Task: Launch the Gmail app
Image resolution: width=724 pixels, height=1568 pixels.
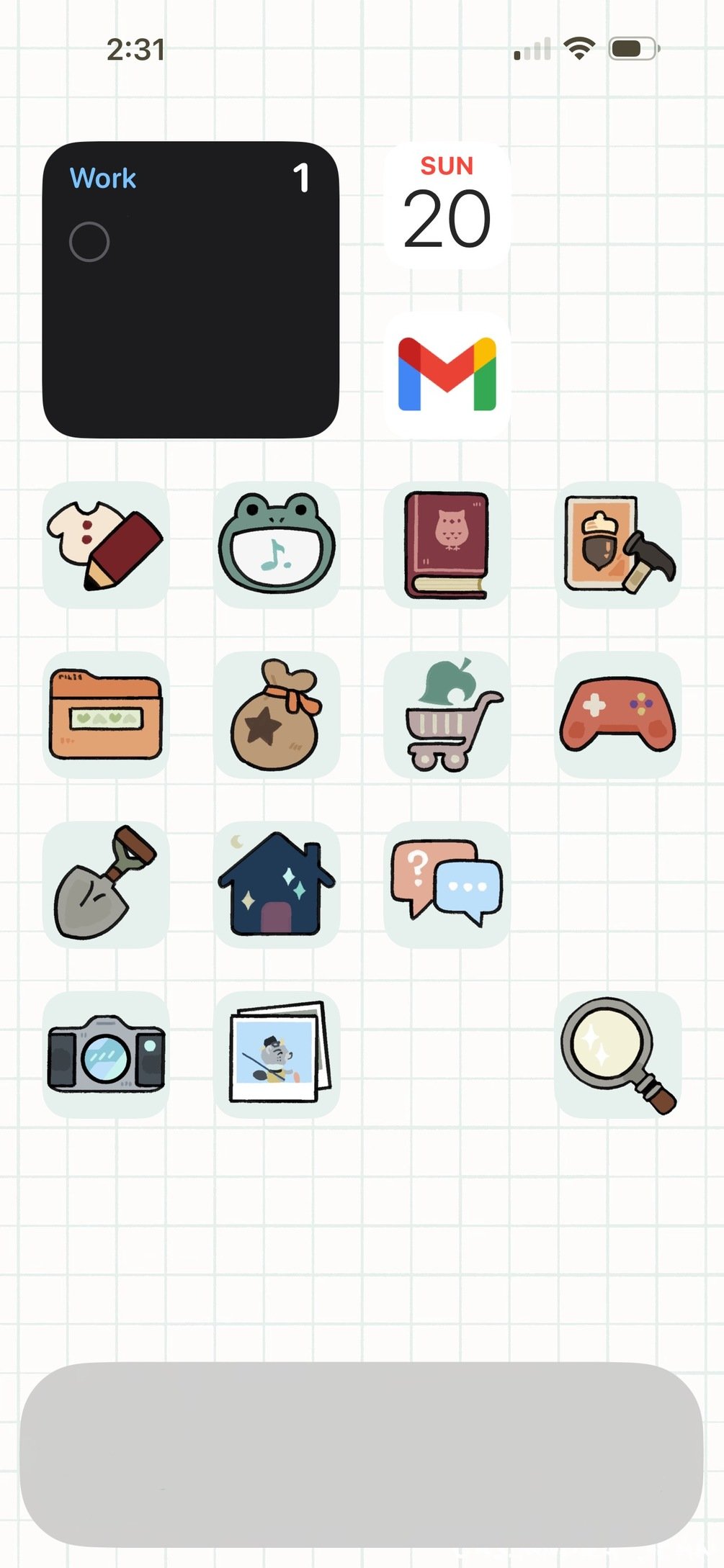Action: (x=447, y=374)
